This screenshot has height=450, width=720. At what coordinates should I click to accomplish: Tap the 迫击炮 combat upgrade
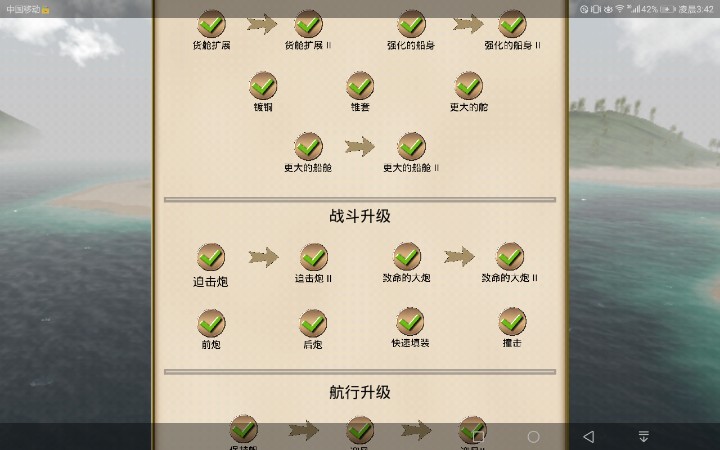point(211,258)
